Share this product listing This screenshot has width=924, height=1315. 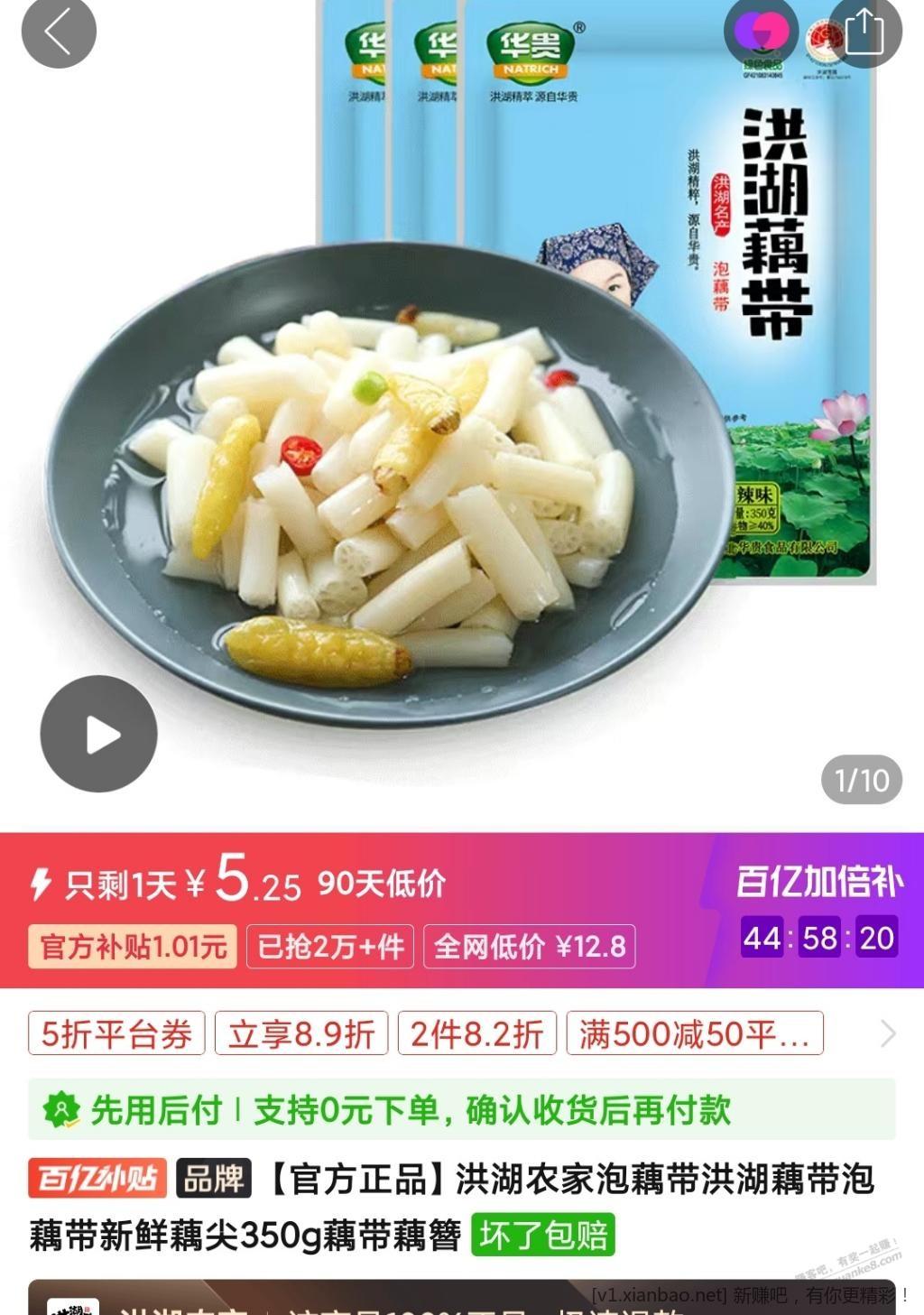point(864,32)
